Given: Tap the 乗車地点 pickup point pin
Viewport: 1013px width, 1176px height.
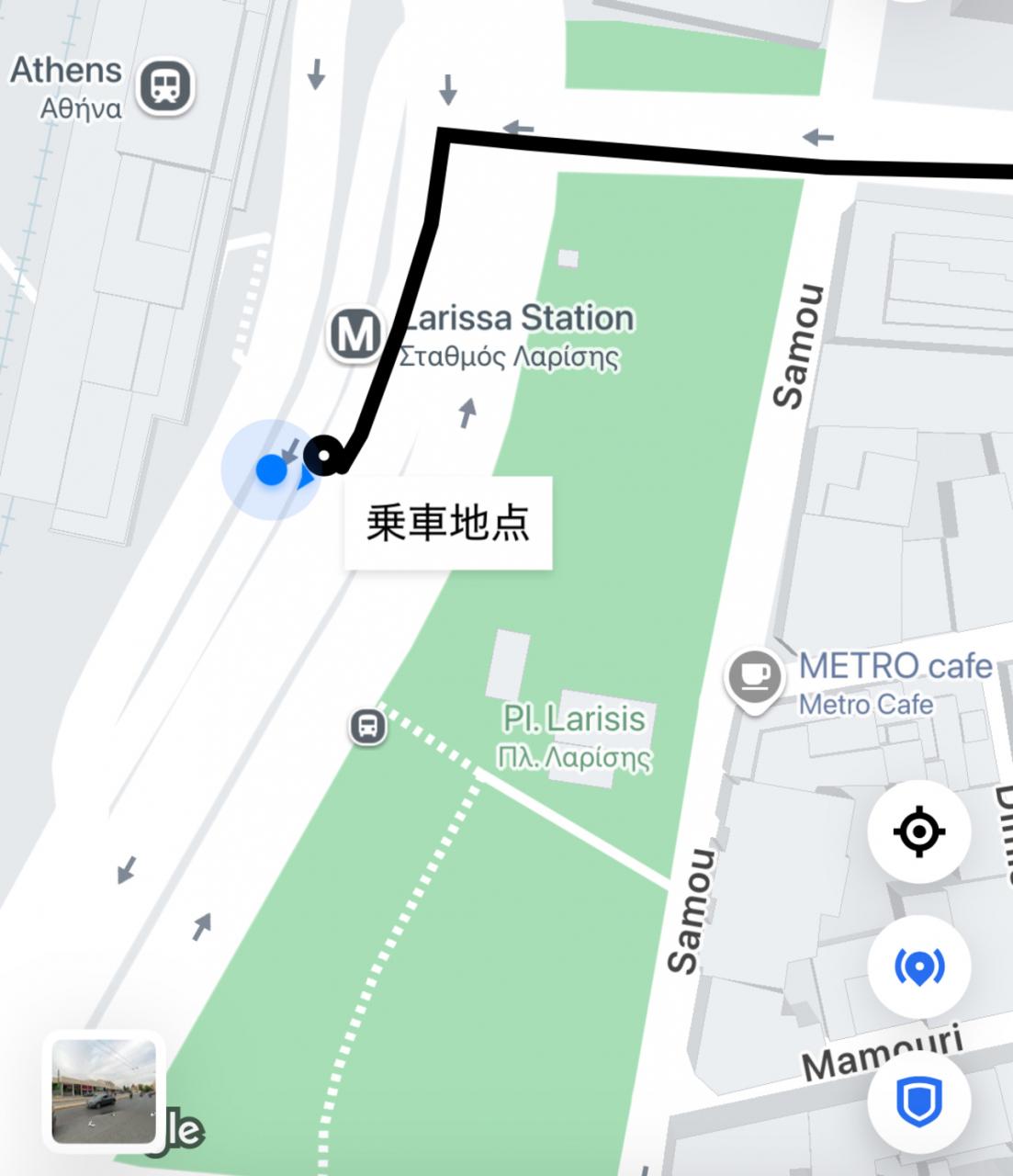Looking at the screenshot, I should click(x=323, y=454).
